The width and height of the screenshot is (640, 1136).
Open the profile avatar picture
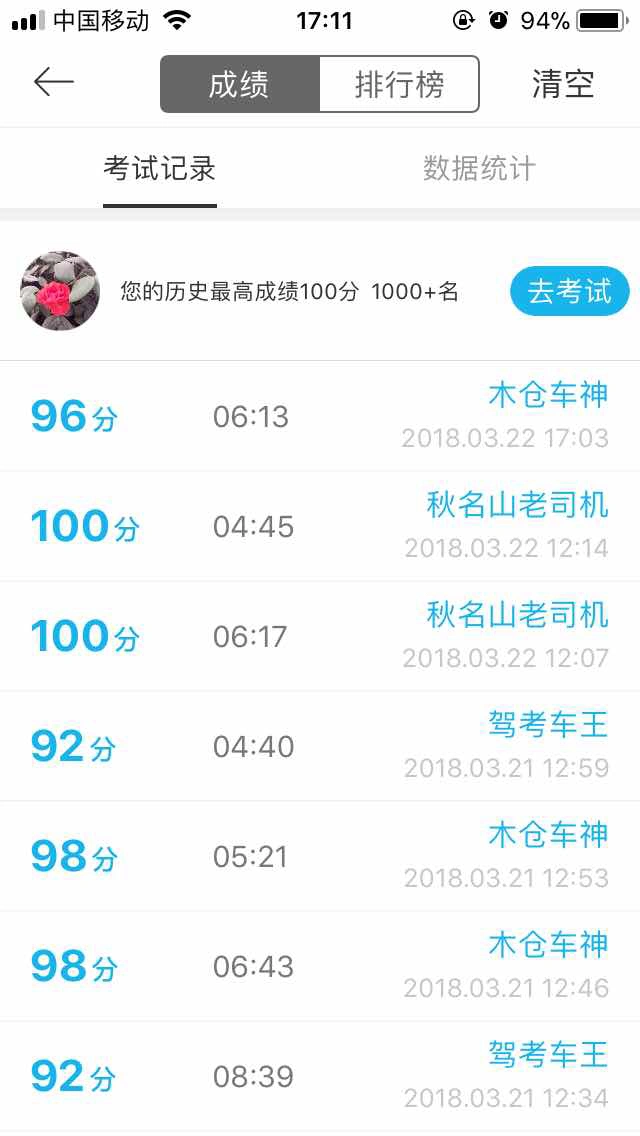tap(60, 291)
